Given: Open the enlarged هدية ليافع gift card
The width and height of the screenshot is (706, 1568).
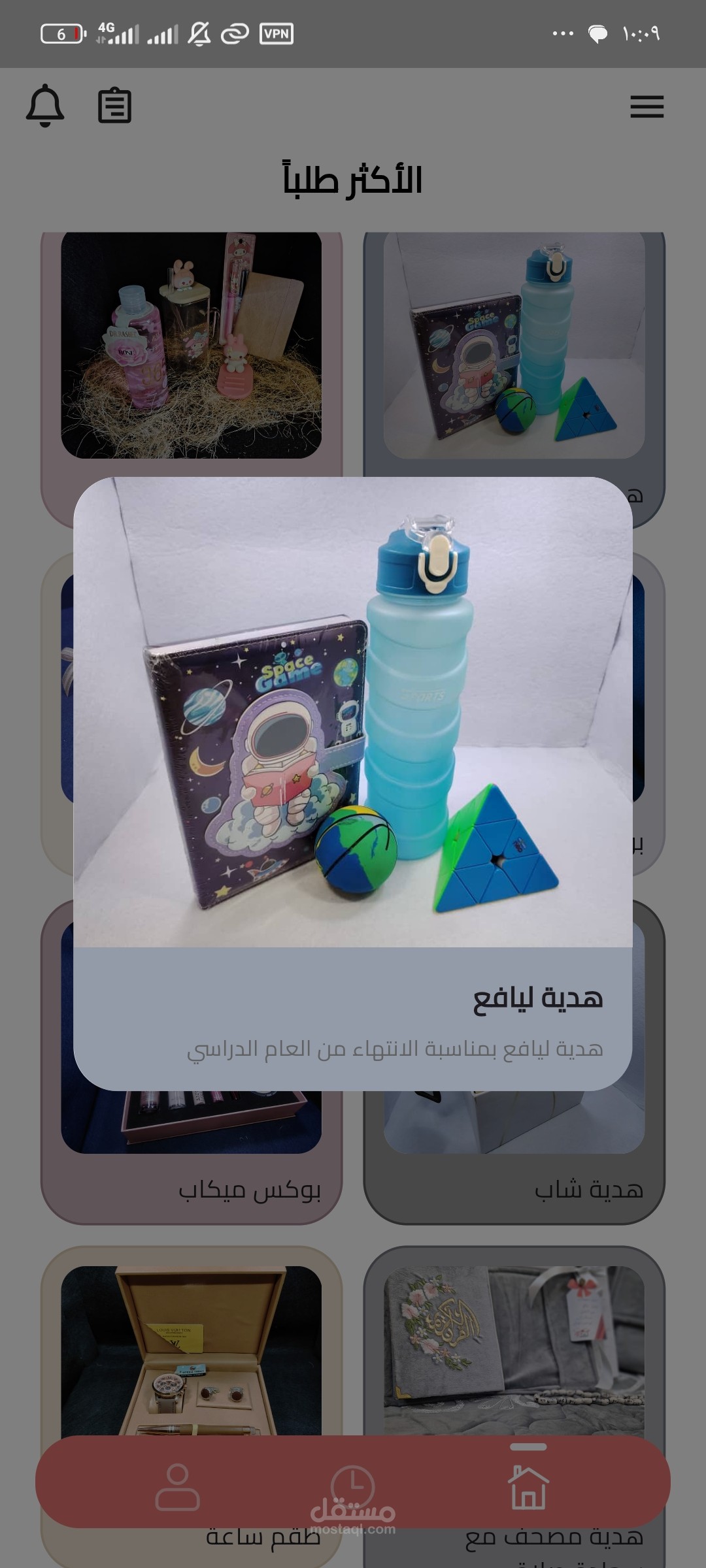Looking at the screenshot, I should (353, 783).
